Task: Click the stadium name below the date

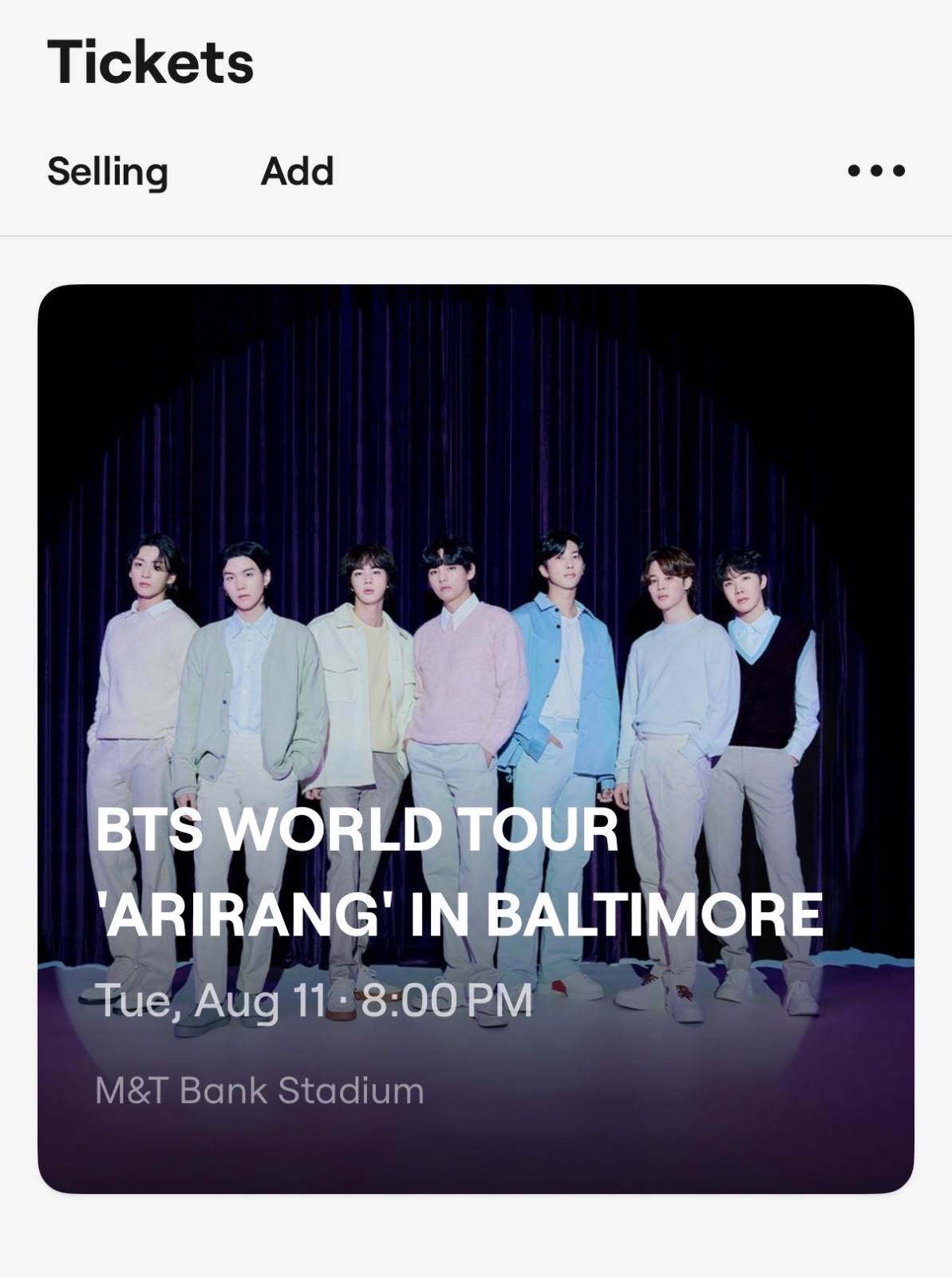Action: (x=257, y=1089)
